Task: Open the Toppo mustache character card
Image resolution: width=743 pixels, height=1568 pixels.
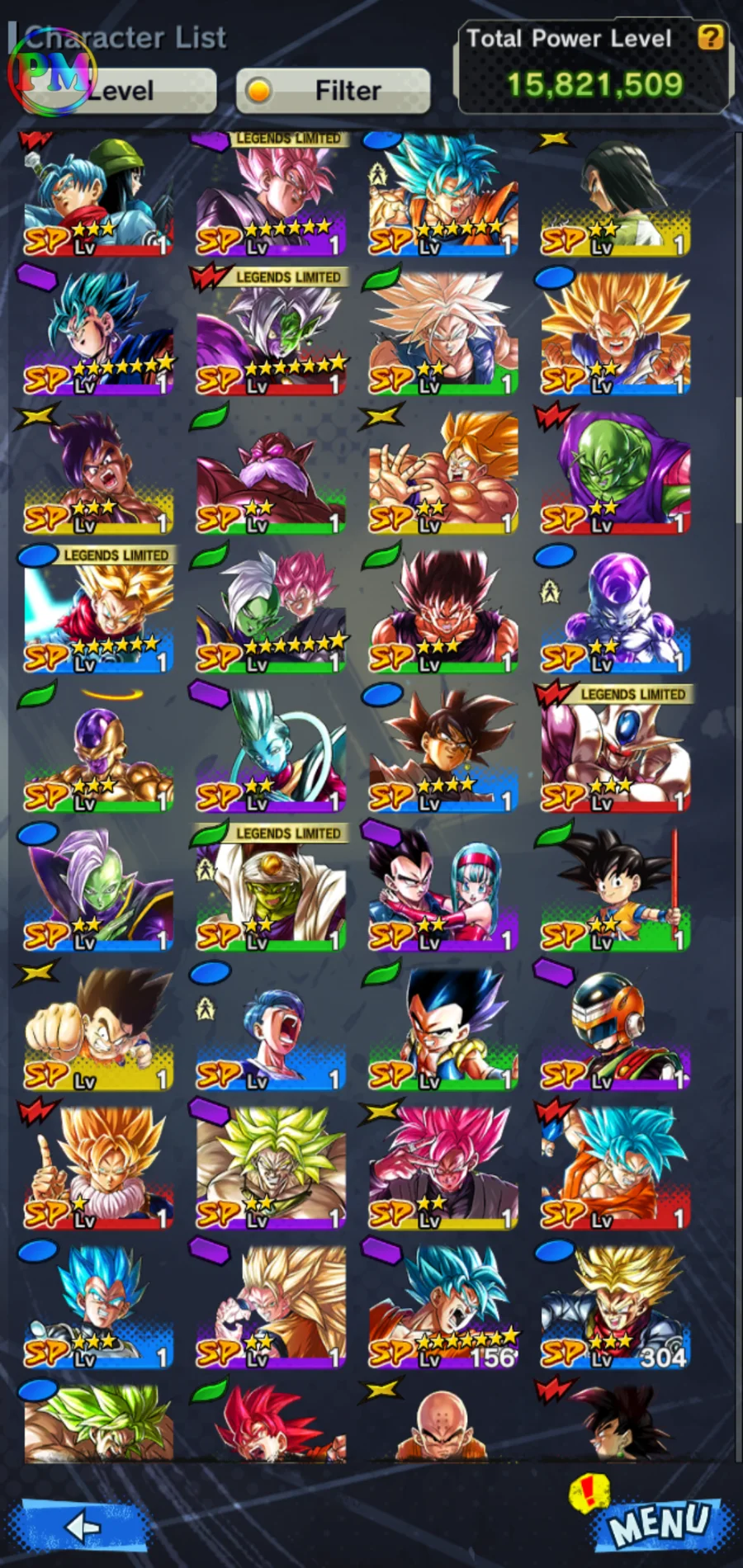Action: 271,475
